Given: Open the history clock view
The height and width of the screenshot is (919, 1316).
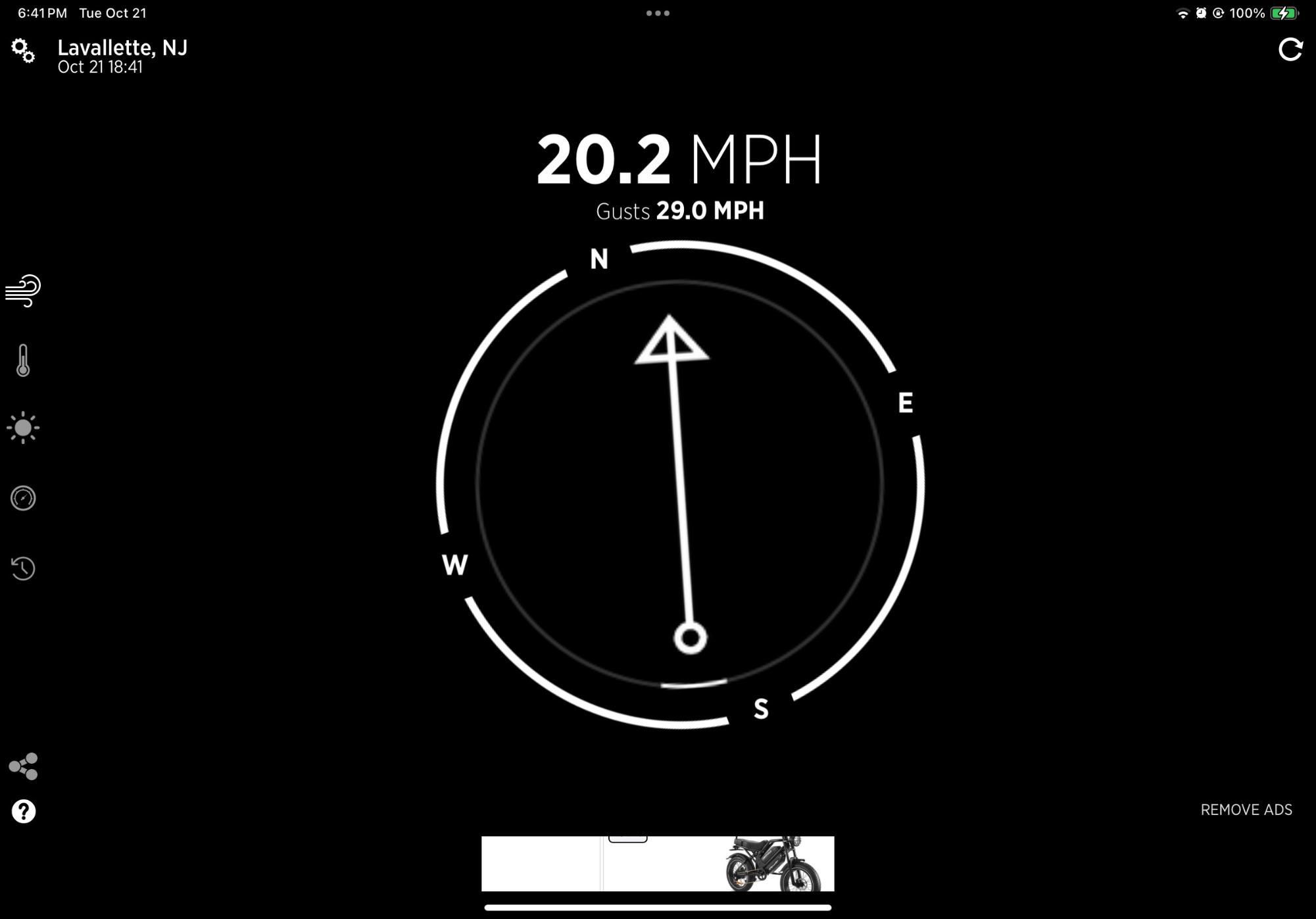Looking at the screenshot, I should point(23,568).
